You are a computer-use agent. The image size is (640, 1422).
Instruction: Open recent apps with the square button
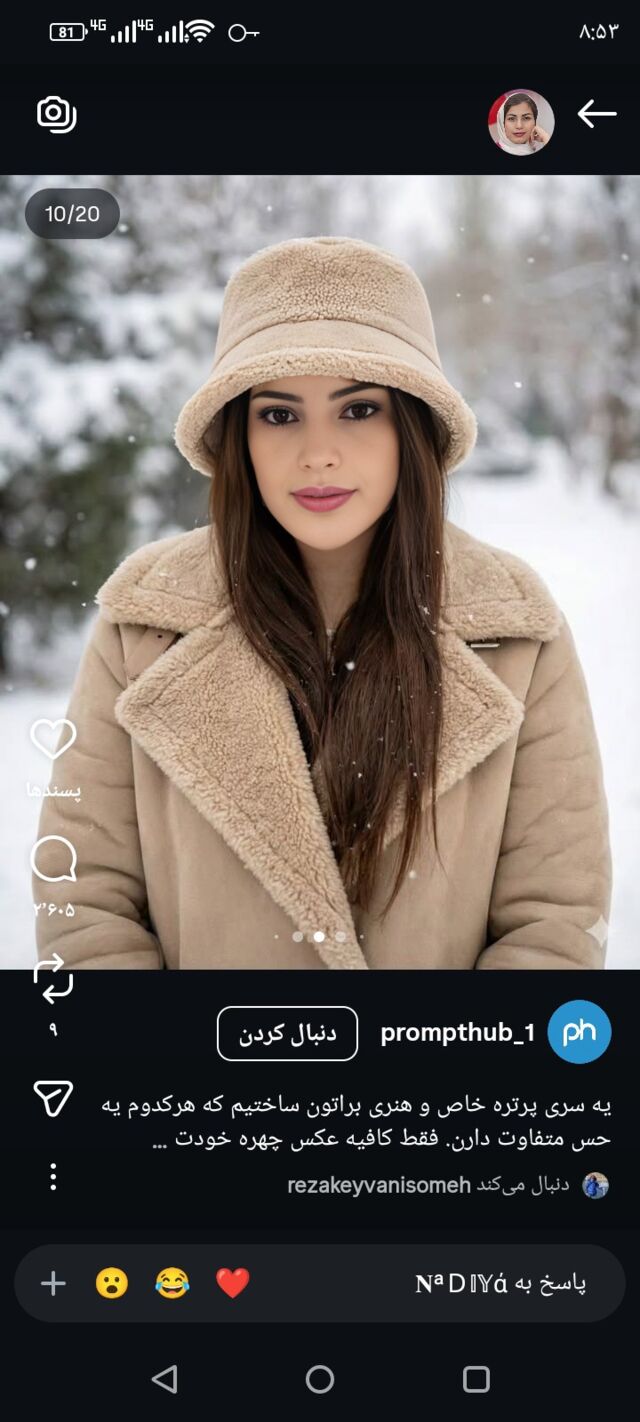click(x=476, y=1380)
